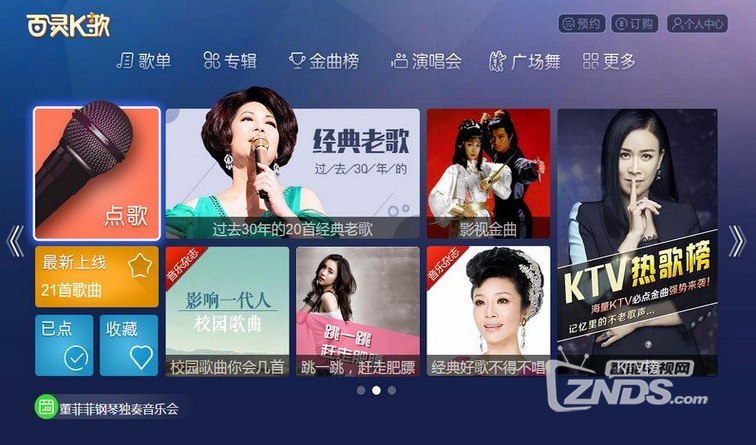Open 经典好歌不得不唱 tile

(x=488, y=311)
